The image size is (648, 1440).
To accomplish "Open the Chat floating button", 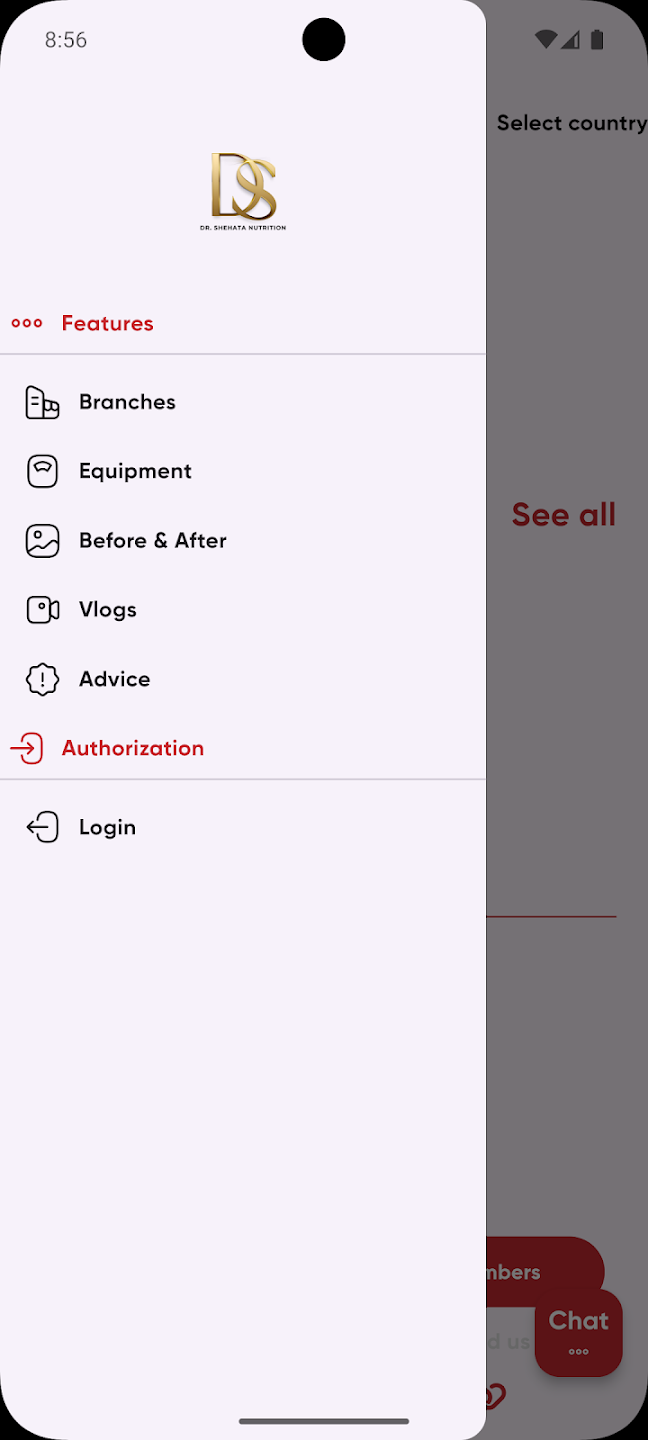I will click(578, 1331).
